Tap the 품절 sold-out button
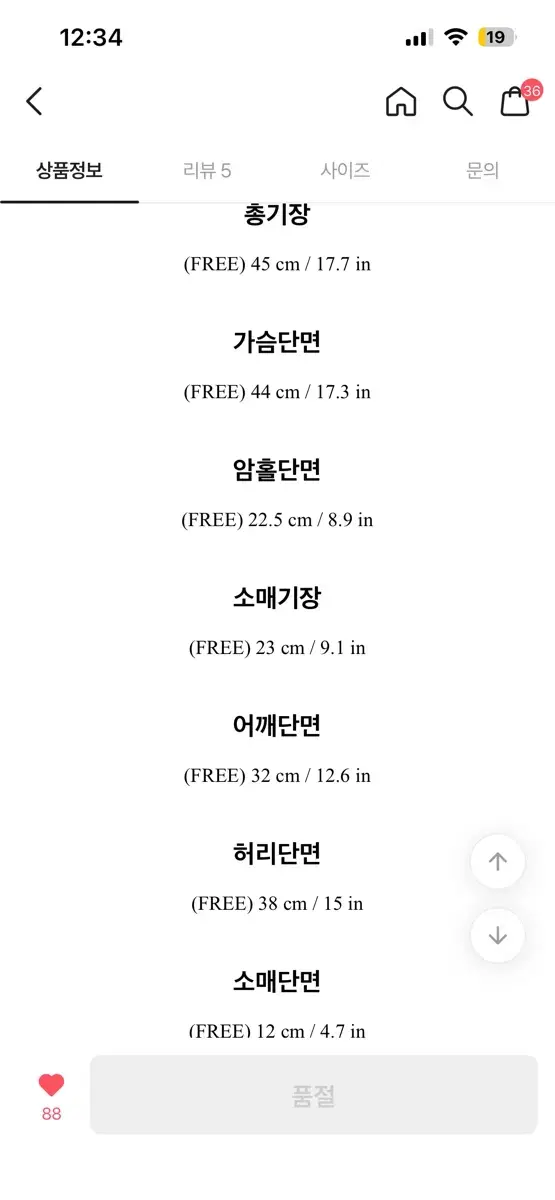This screenshot has height=1200, width=555. [x=314, y=1095]
